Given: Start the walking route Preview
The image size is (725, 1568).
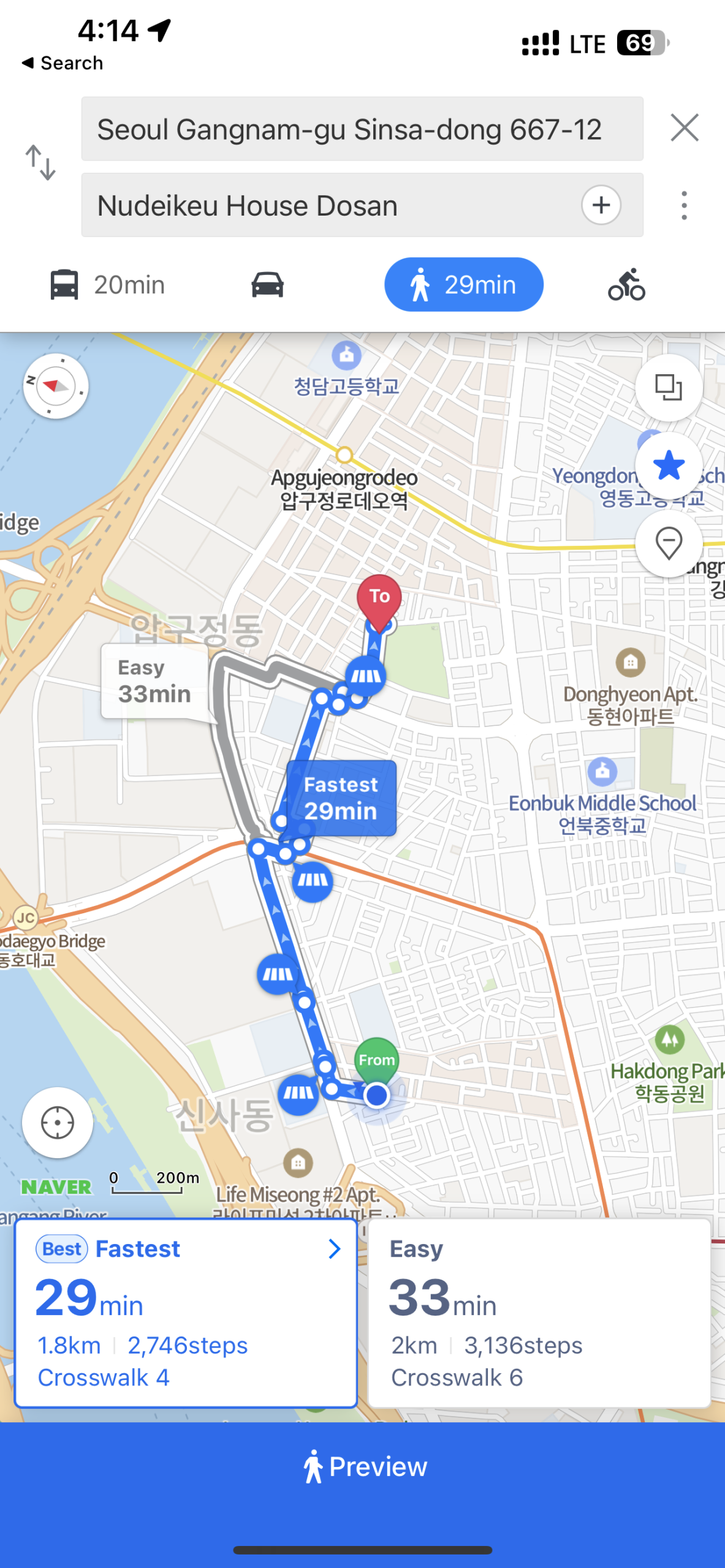Looking at the screenshot, I should pos(363,1467).
